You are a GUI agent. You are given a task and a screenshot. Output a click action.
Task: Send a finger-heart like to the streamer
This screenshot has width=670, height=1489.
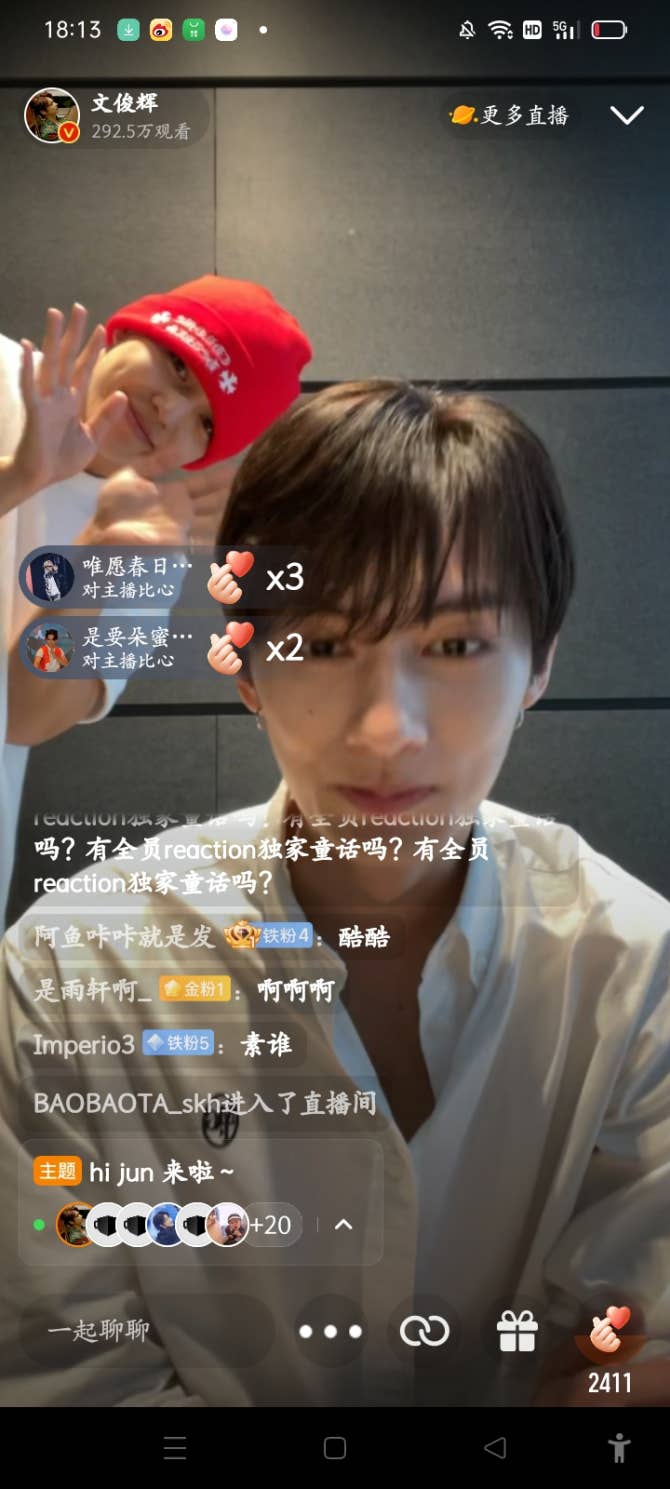[609, 1331]
